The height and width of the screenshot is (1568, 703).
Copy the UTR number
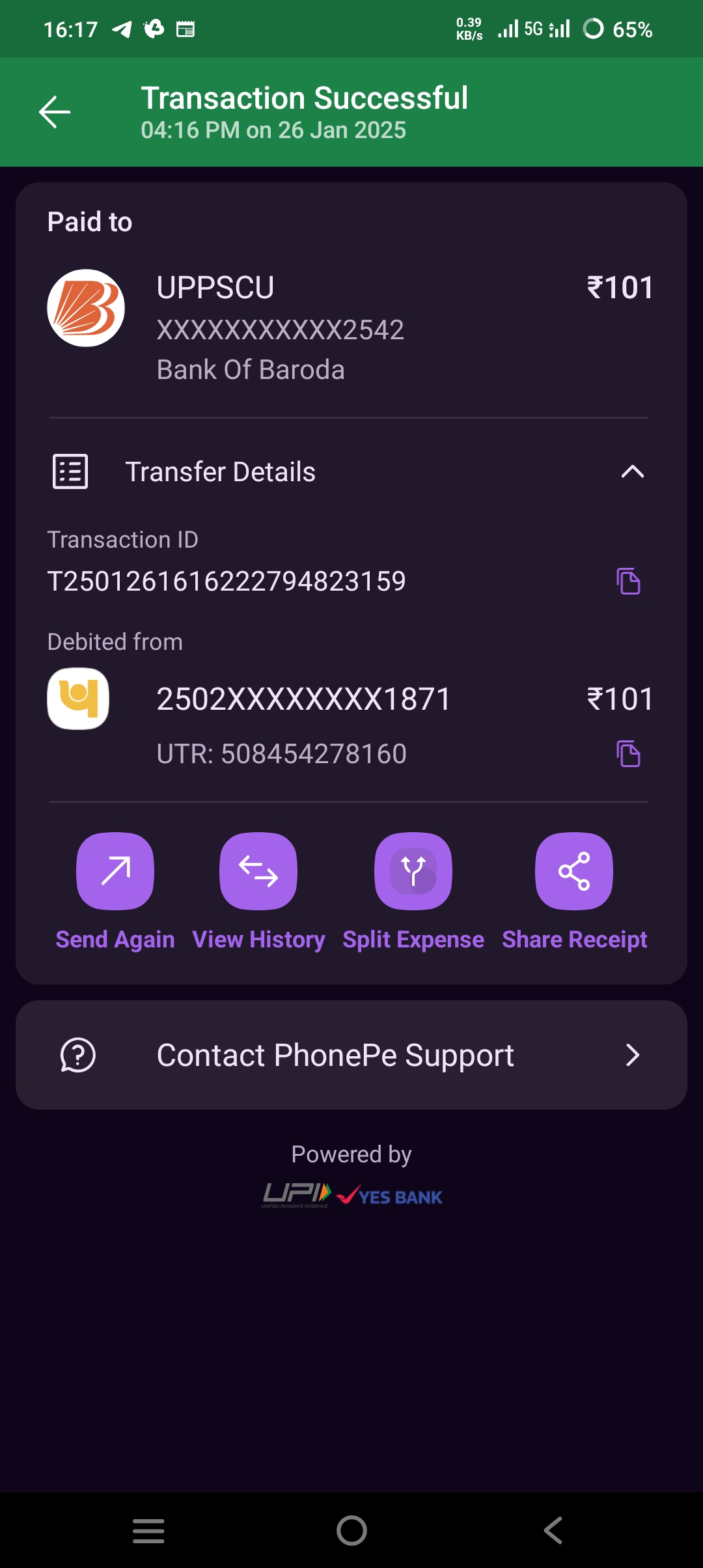[x=628, y=753]
